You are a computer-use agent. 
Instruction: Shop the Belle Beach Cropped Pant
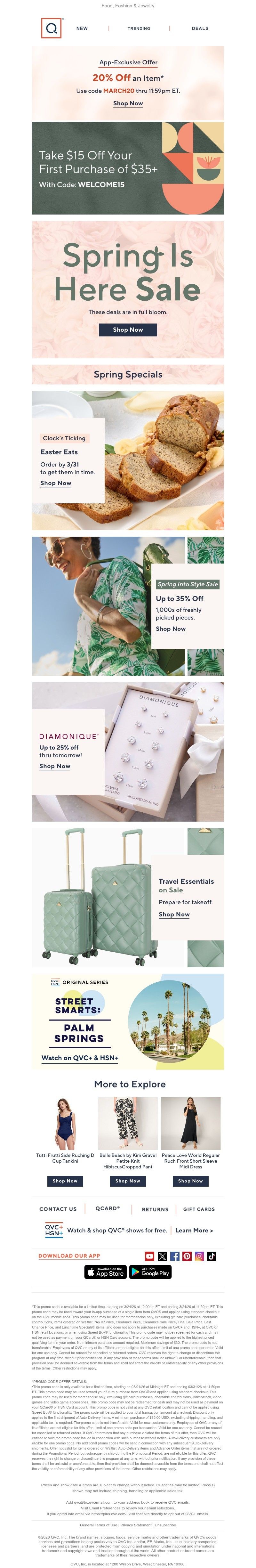[128, 1181]
